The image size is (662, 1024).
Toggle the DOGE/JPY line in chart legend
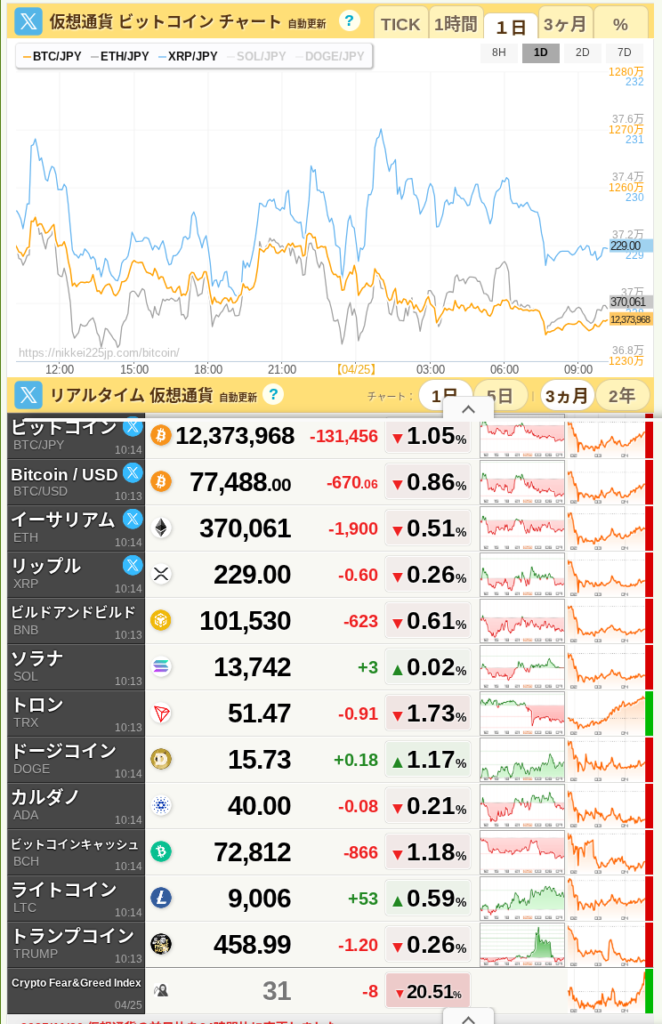(331, 56)
